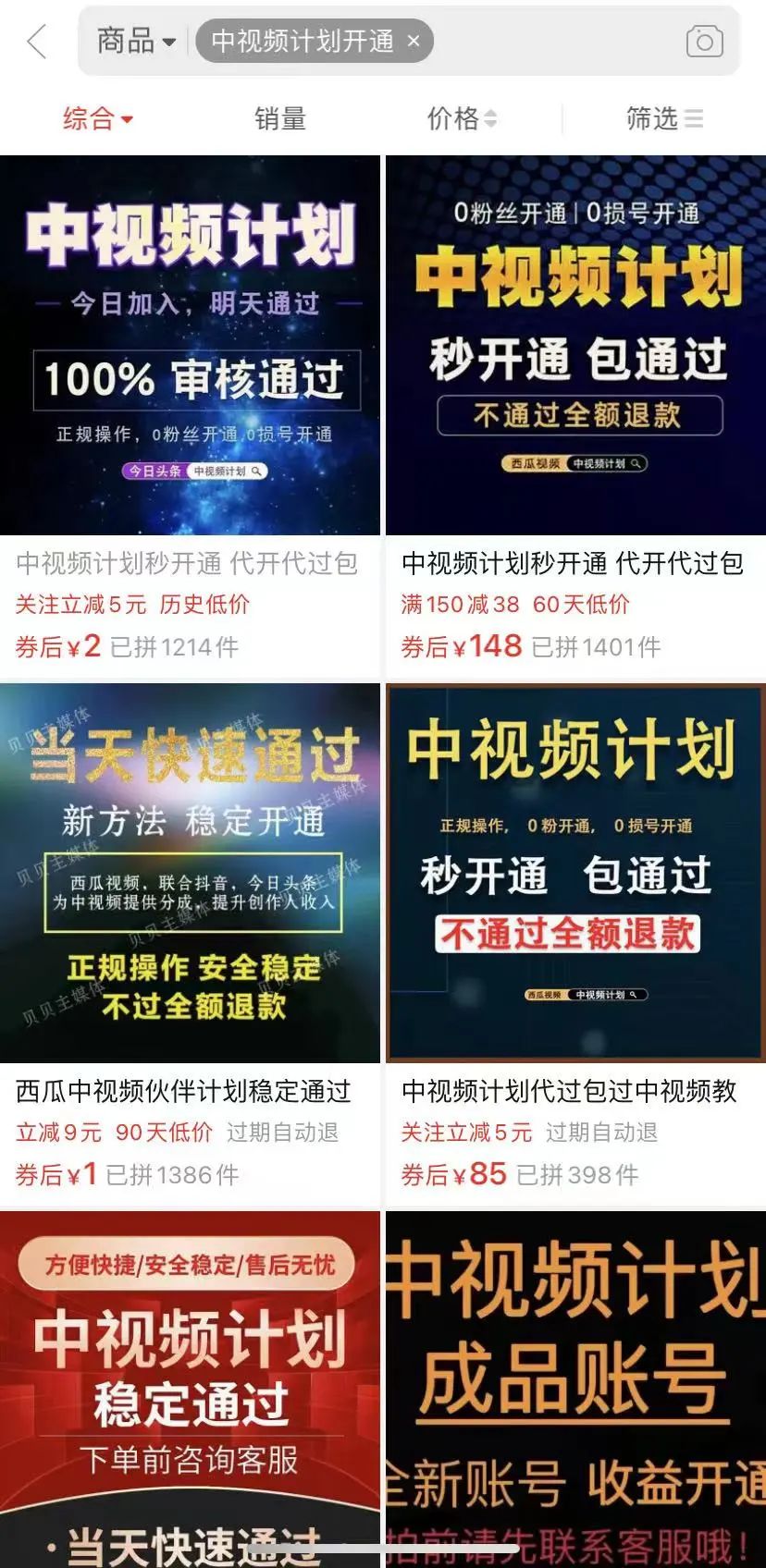This screenshot has width=766, height=1568.
Task: Tap the camera icon for image search
Action: click(704, 41)
